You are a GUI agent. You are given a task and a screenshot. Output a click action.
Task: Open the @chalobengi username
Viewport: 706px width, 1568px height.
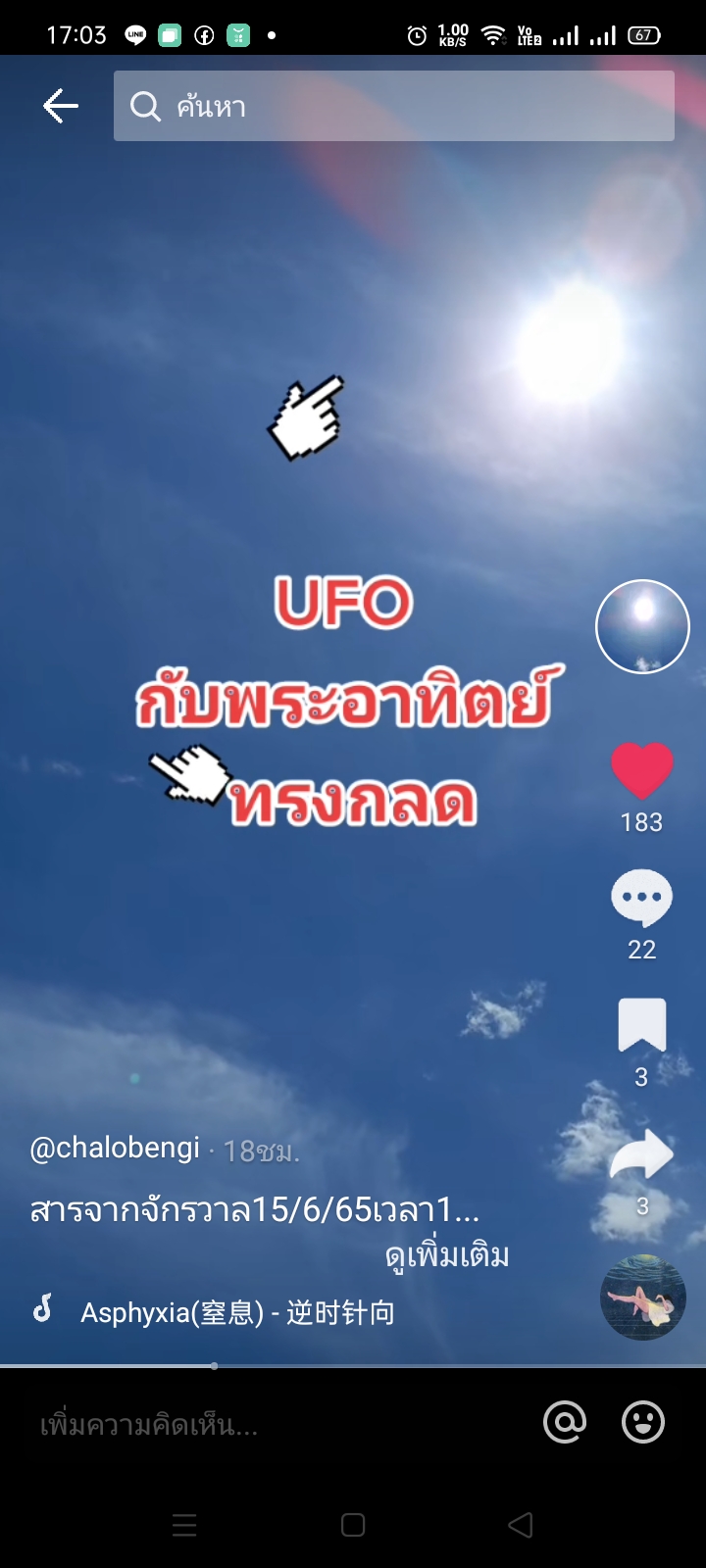pyautogui.click(x=115, y=1148)
